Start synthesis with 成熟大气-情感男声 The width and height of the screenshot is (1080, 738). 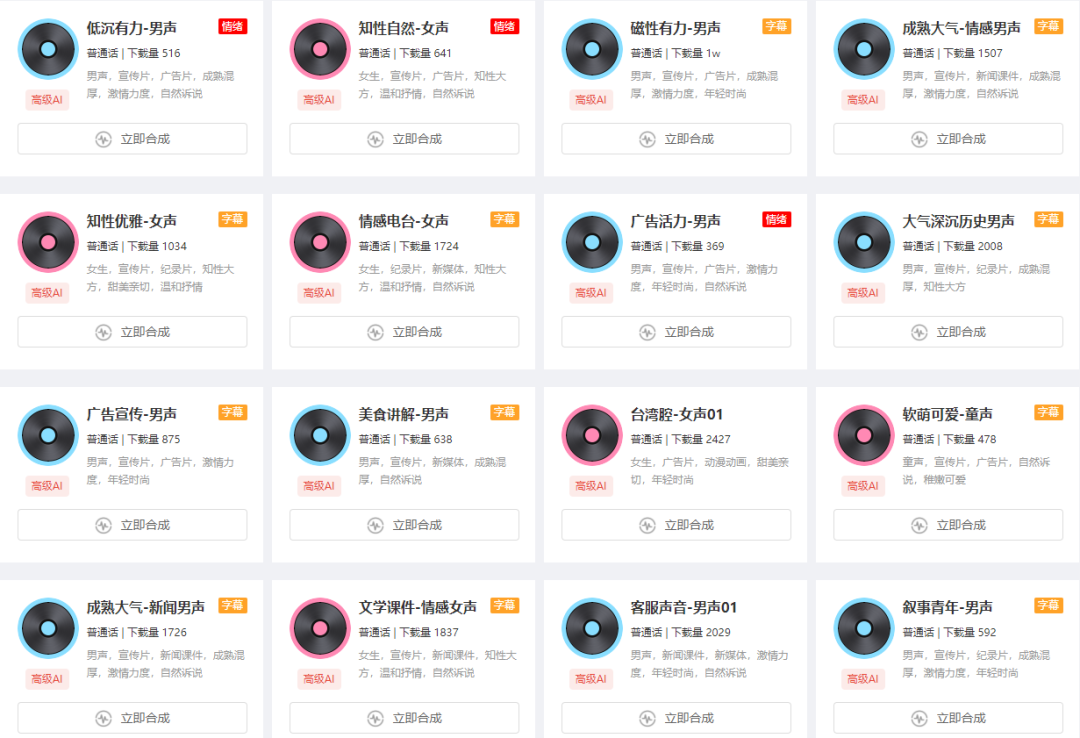point(948,139)
